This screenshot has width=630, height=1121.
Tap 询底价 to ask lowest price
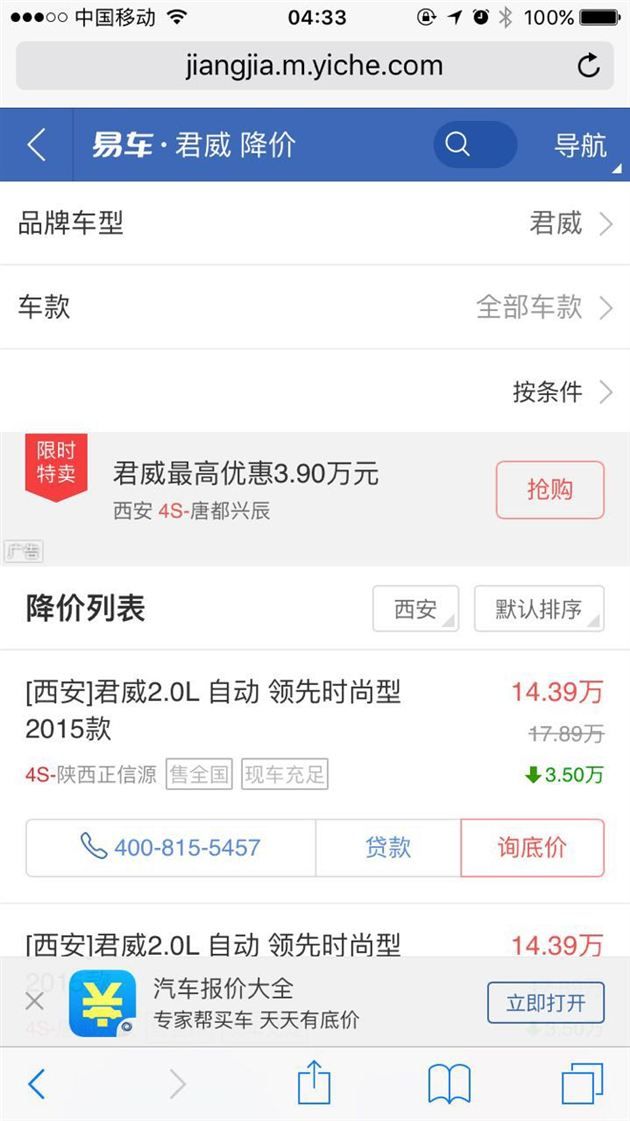pos(533,848)
